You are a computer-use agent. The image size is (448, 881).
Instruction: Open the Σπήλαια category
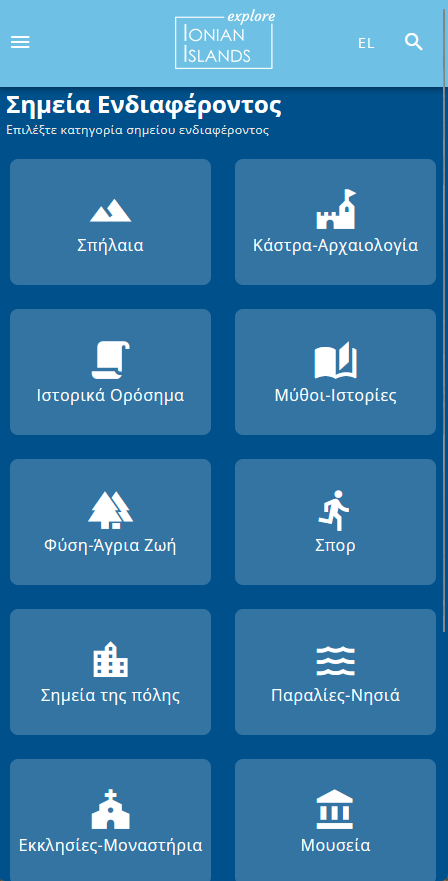(x=110, y=222)
